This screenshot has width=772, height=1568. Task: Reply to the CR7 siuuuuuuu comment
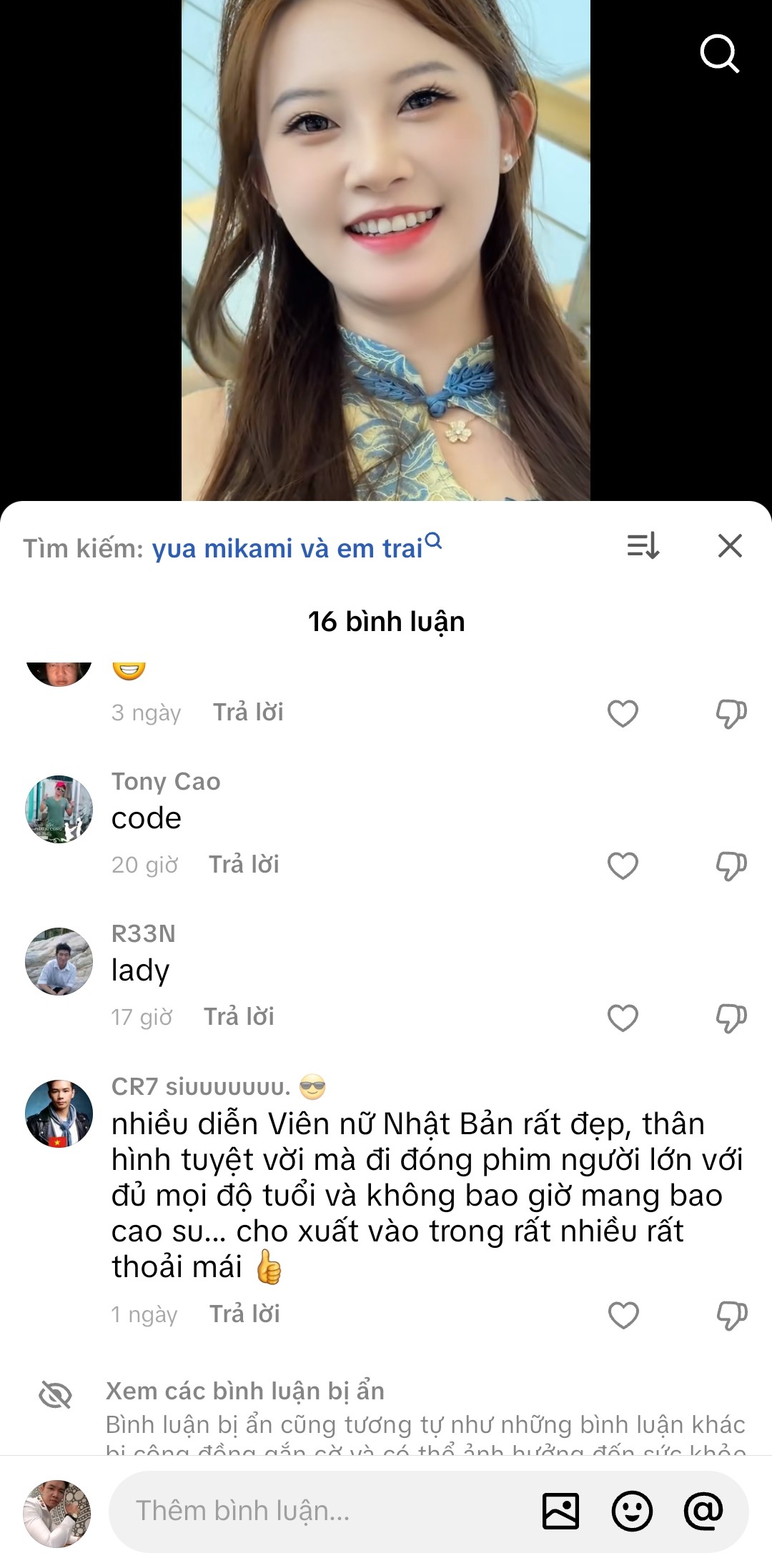(x=244, y=1314)
